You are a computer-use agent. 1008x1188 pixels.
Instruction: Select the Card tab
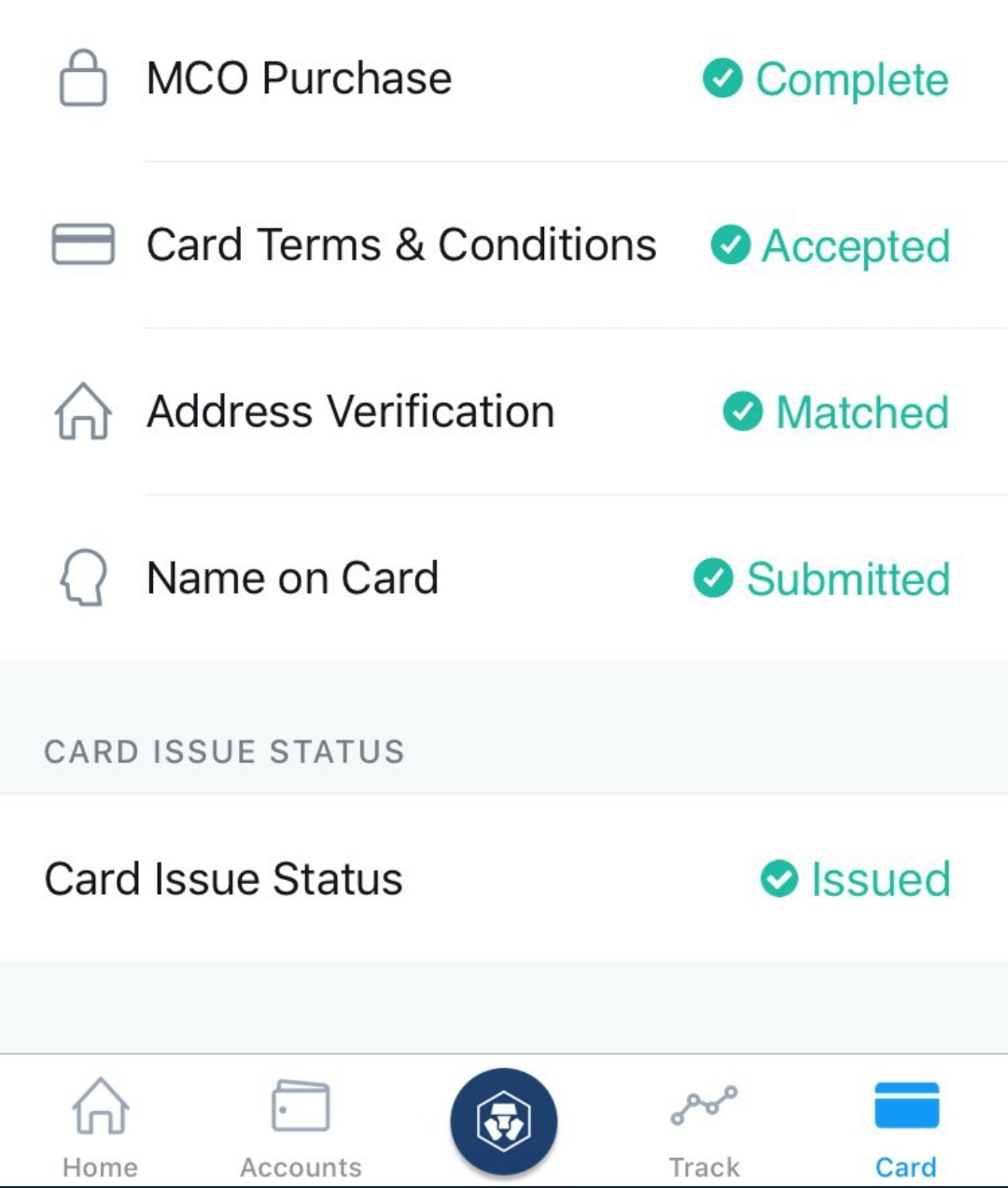click(x=905, y=1125)
